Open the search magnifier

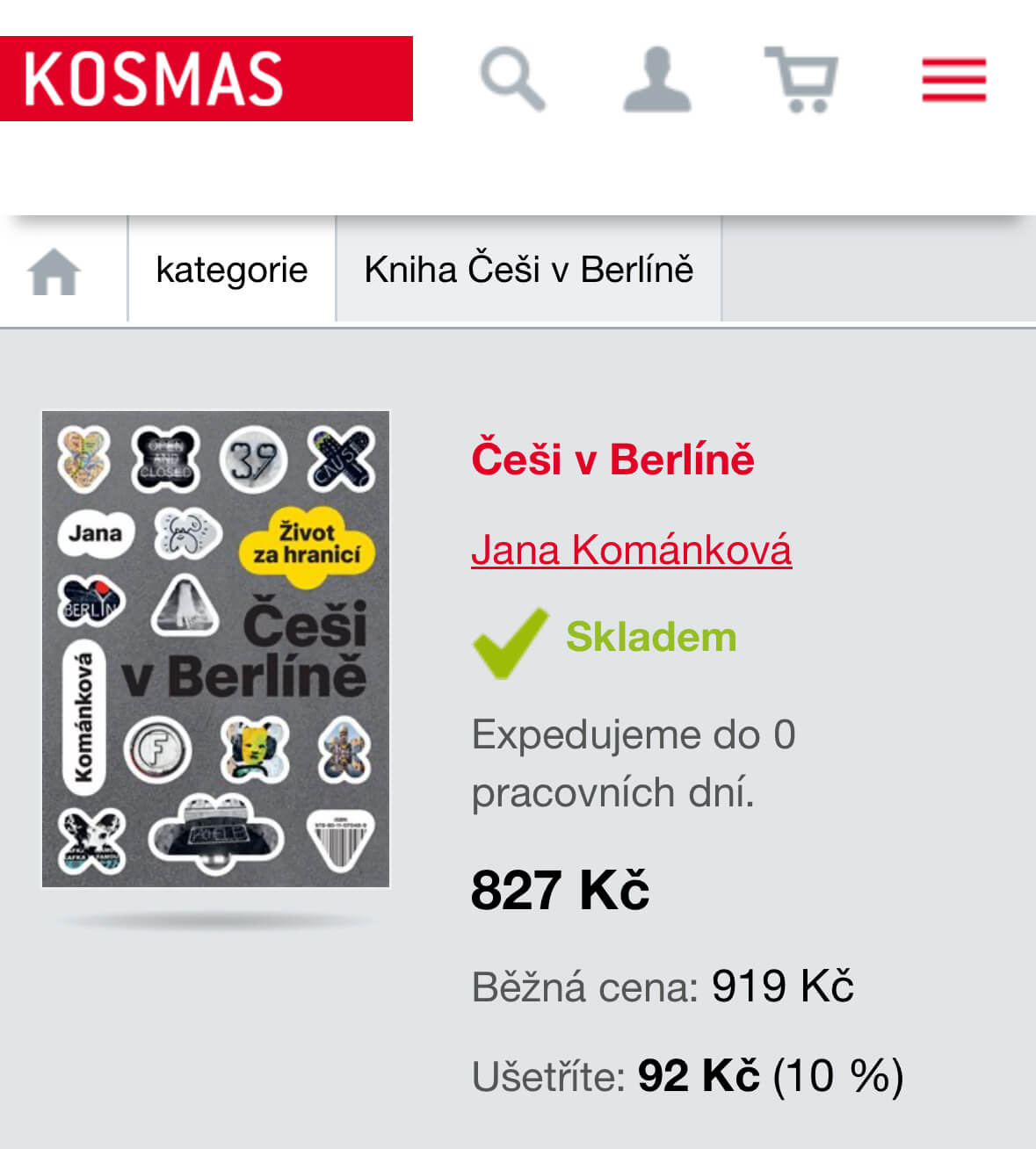click(513, 79)
